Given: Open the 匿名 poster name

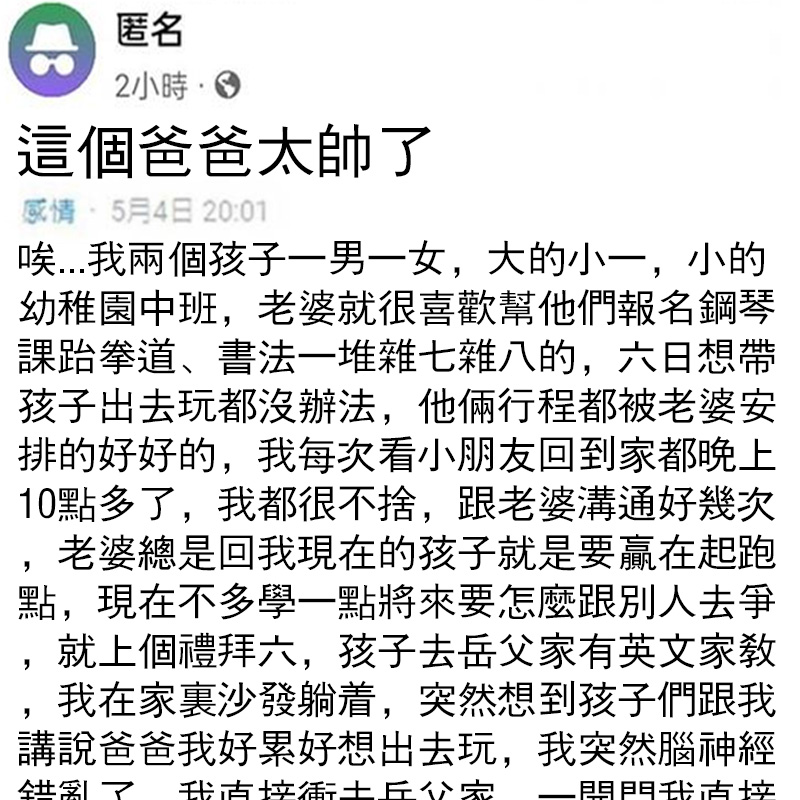Looking at the screenshot, I should point(149,32).
